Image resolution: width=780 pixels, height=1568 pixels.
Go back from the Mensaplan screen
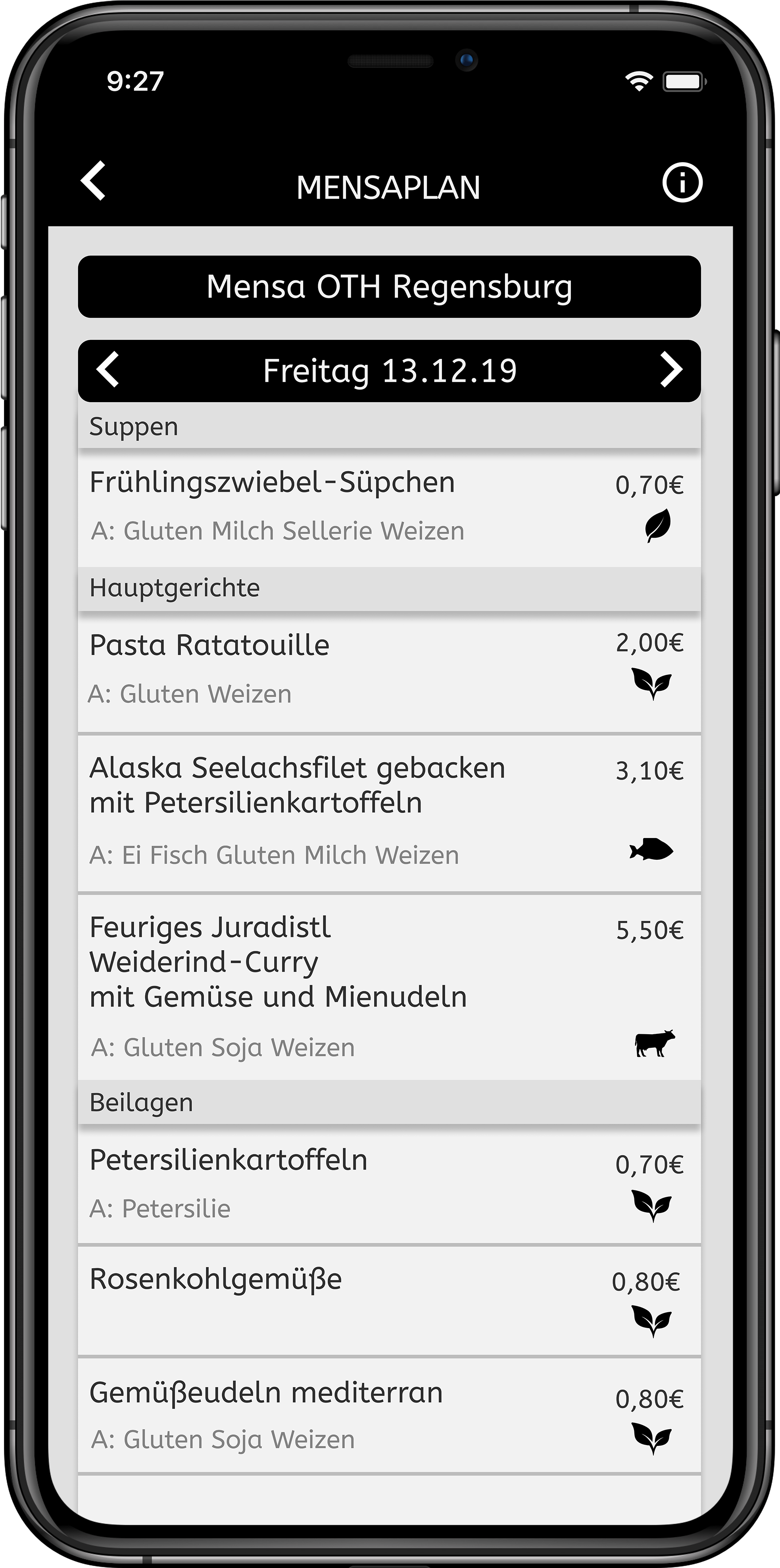pos(94,181)
